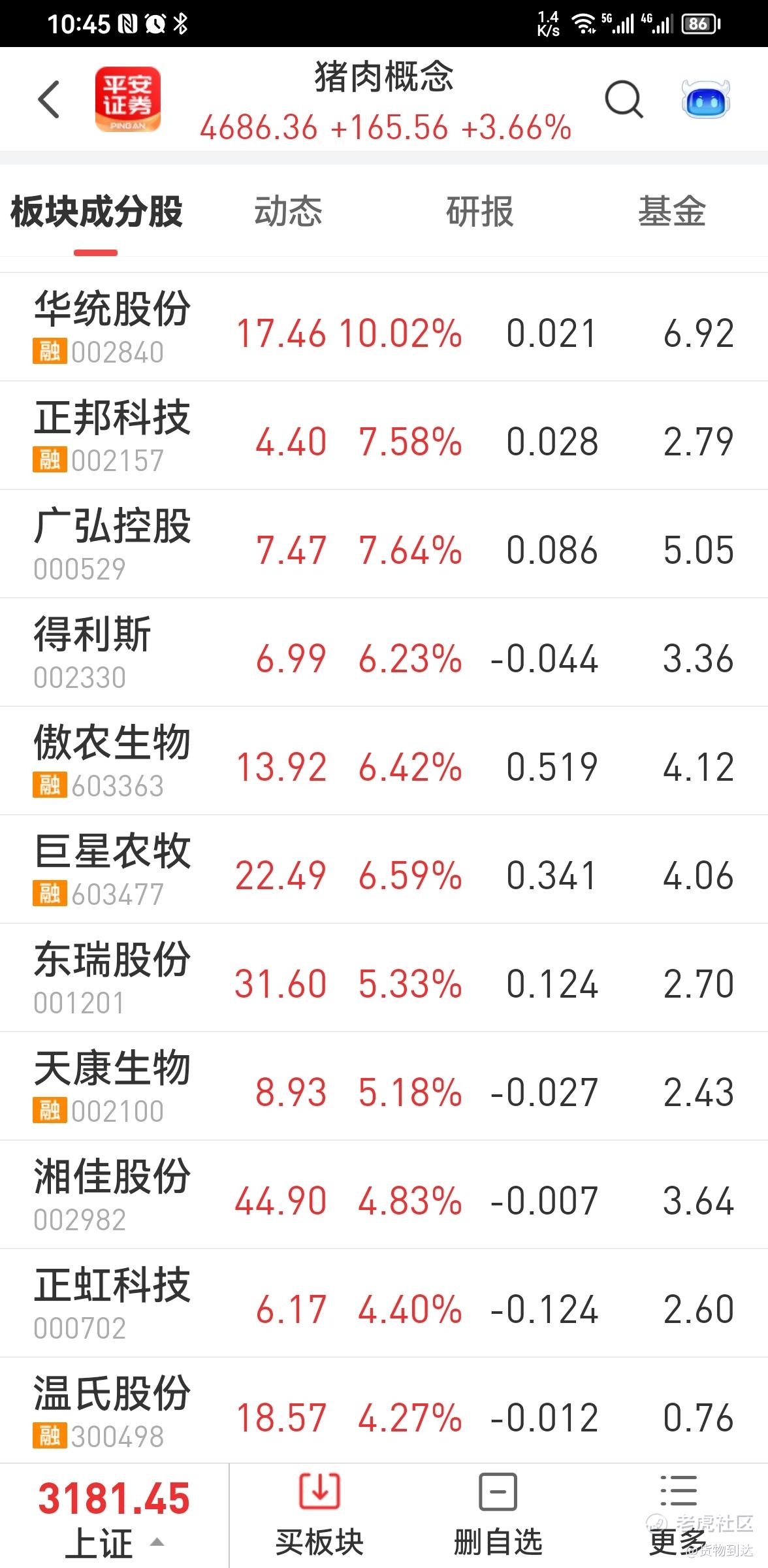Tap 删自选 to remove from watchlist

(x=498, y=1516)
